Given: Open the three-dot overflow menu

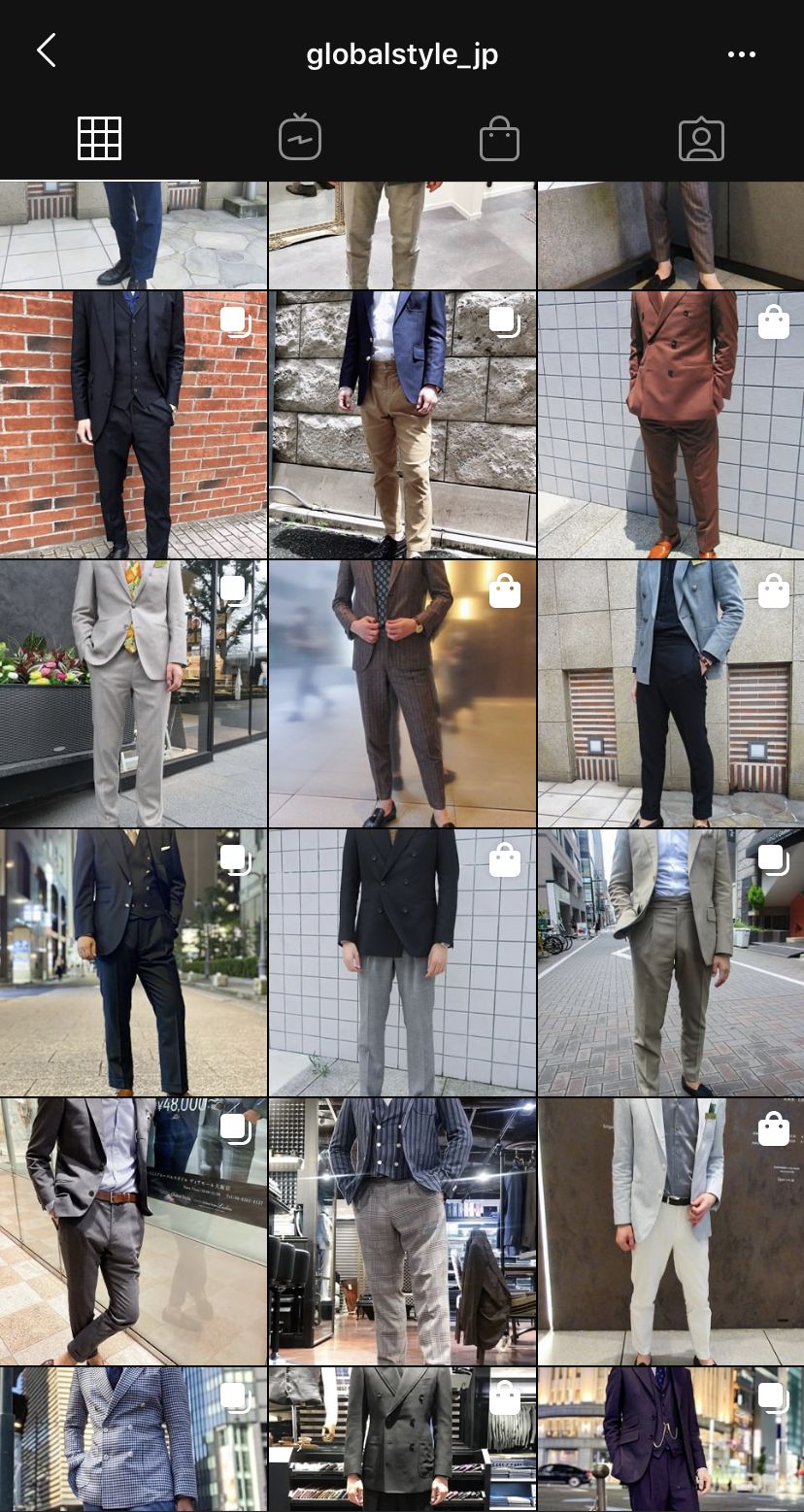Looking at the screenshot, I should 741,54.
